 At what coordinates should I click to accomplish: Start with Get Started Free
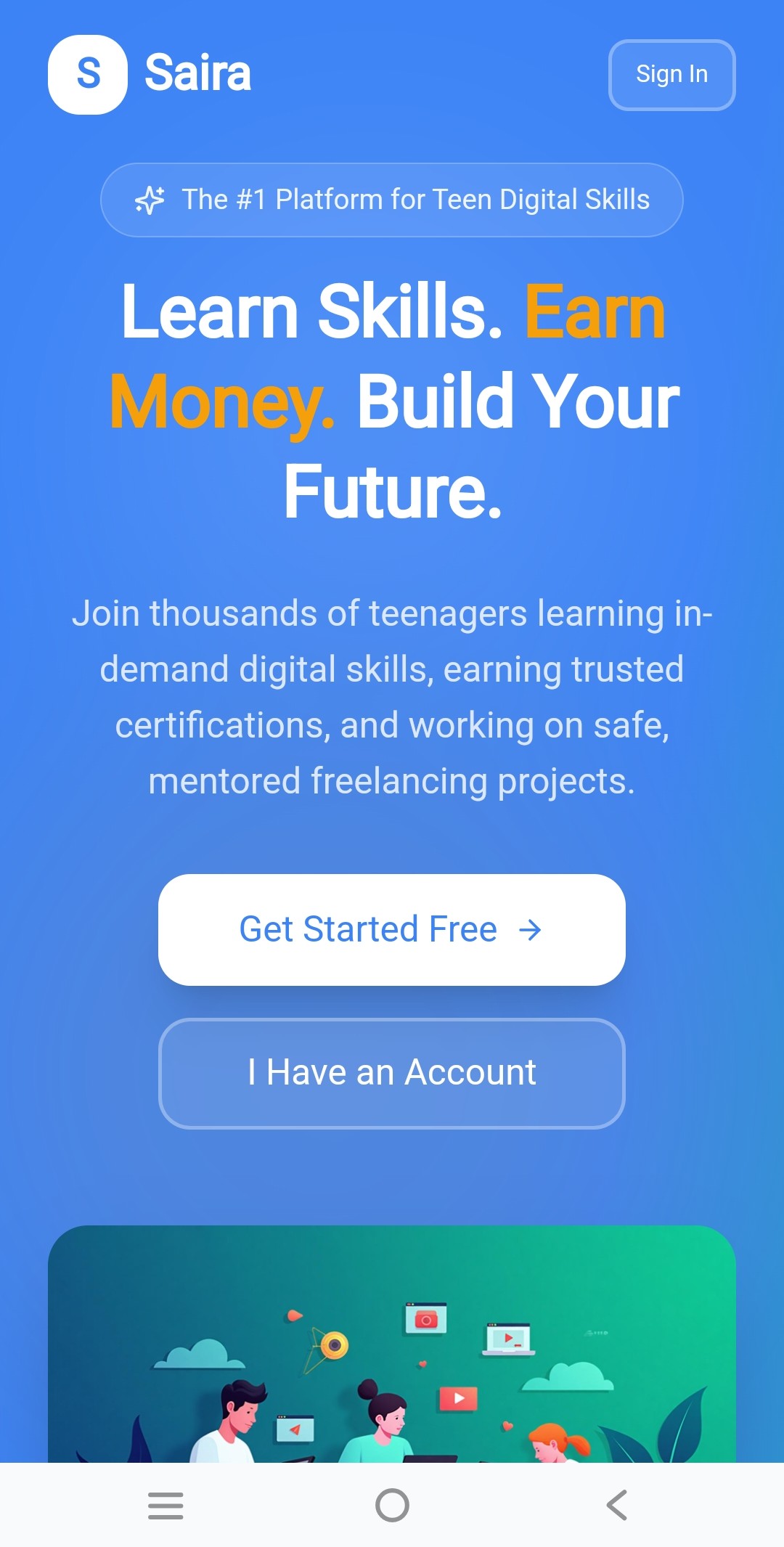click(391, 929)
